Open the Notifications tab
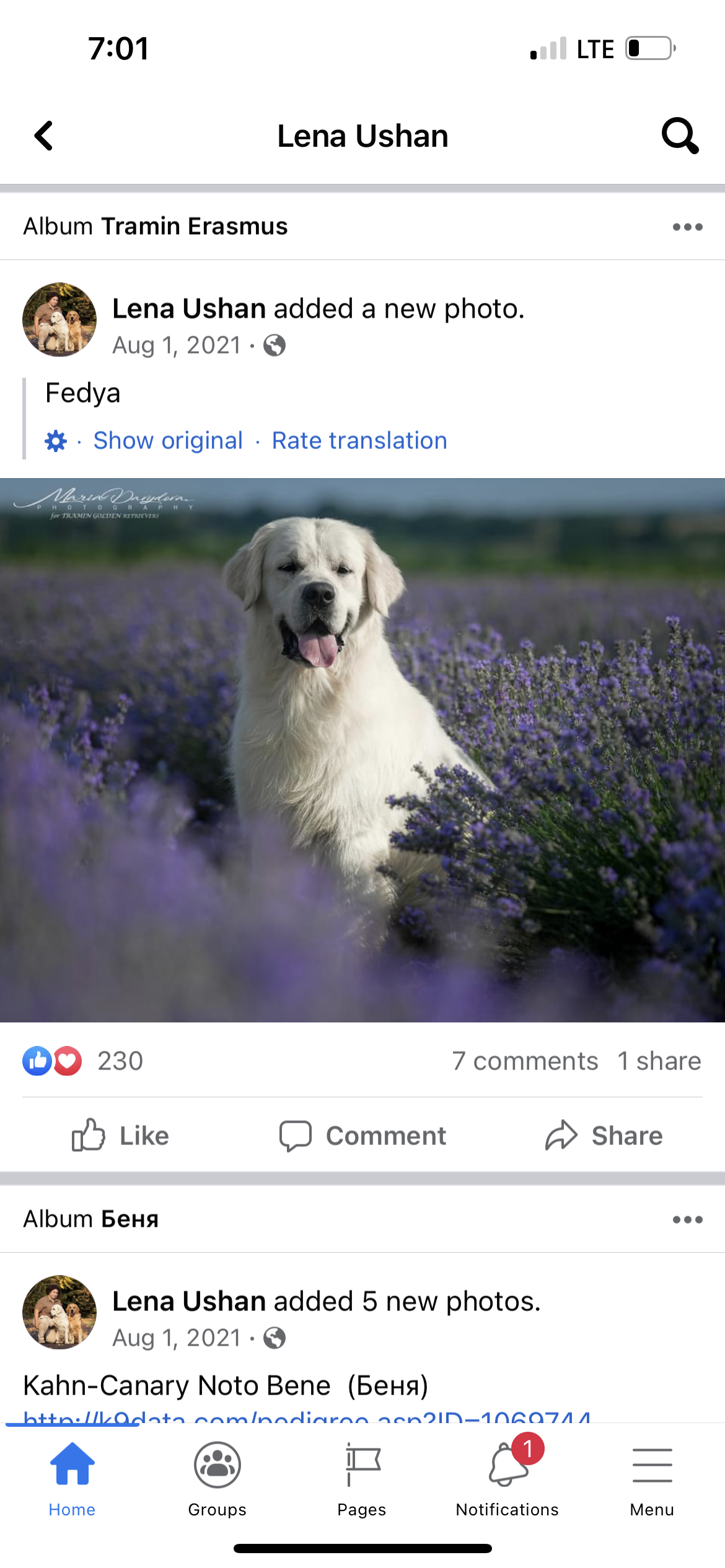Image resolution: width=725 pixels, height=1568 pixels. click(507, 1478)
